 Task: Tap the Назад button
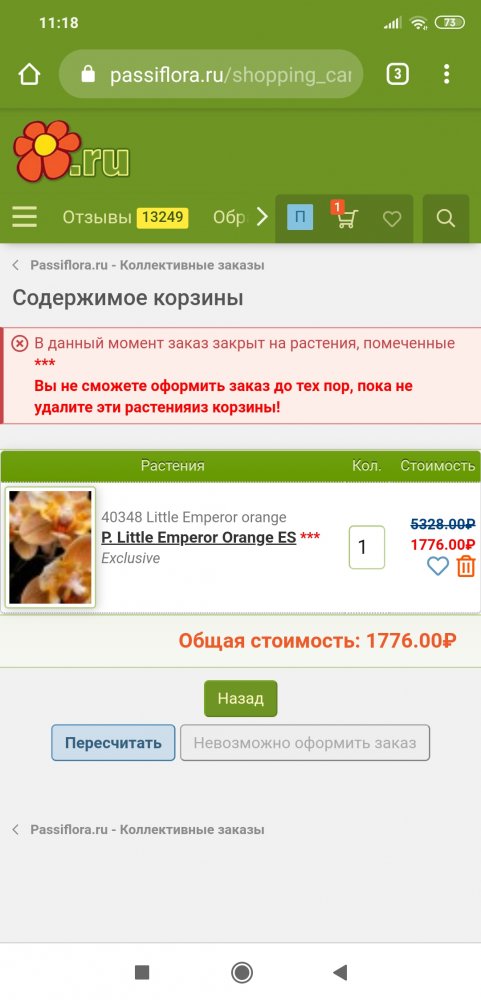[240, 698]
